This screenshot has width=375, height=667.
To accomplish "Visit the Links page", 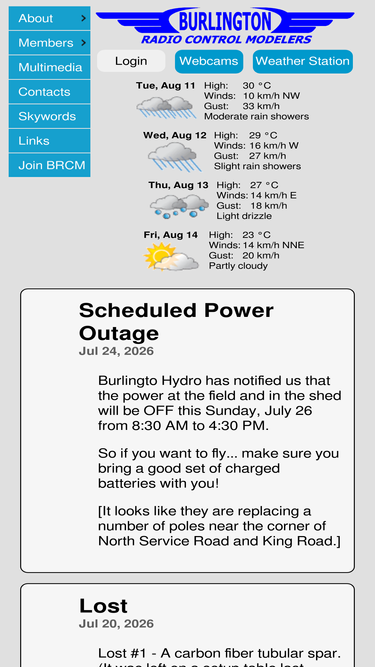I will (49, 140).
